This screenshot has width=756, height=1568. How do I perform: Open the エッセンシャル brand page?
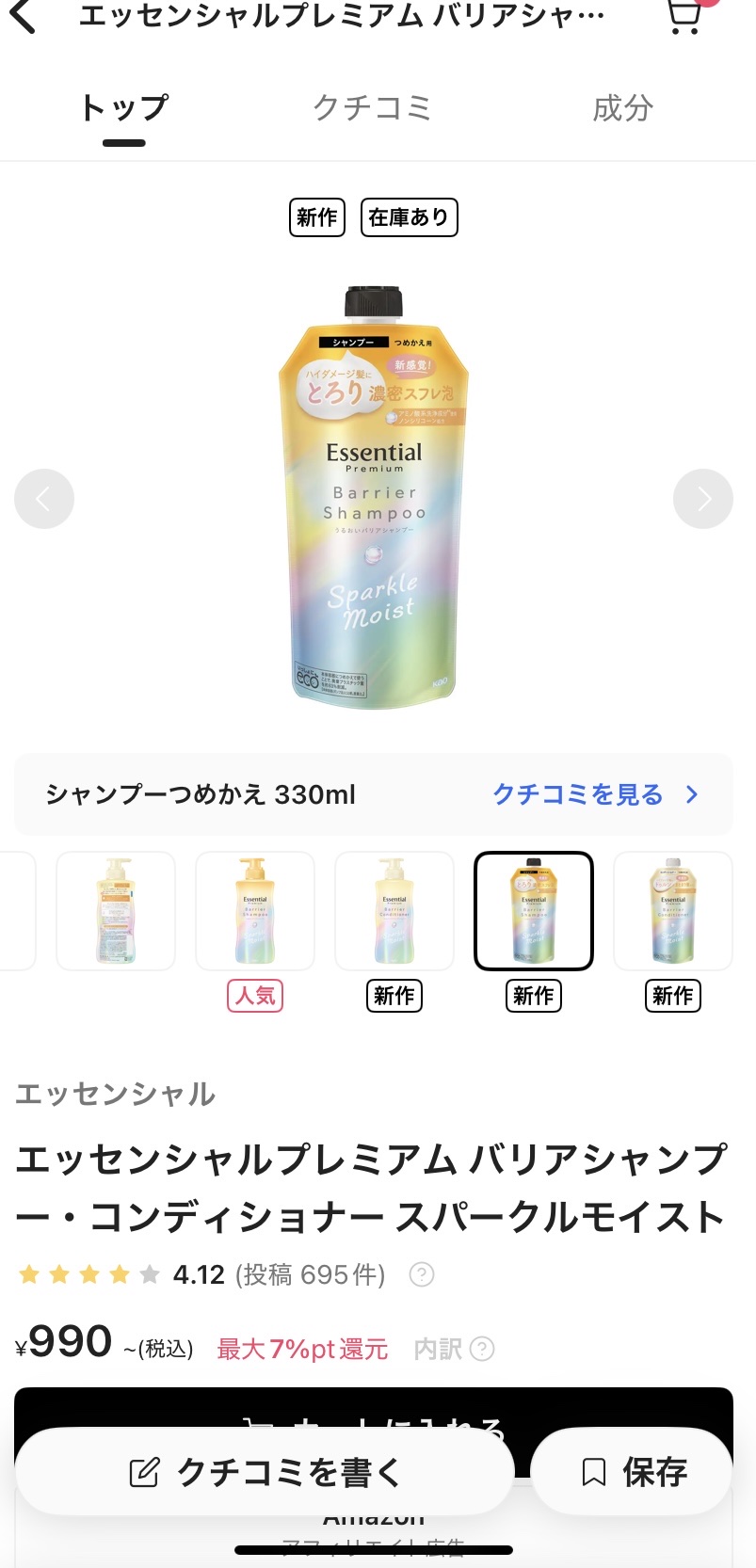[116, 1095]
